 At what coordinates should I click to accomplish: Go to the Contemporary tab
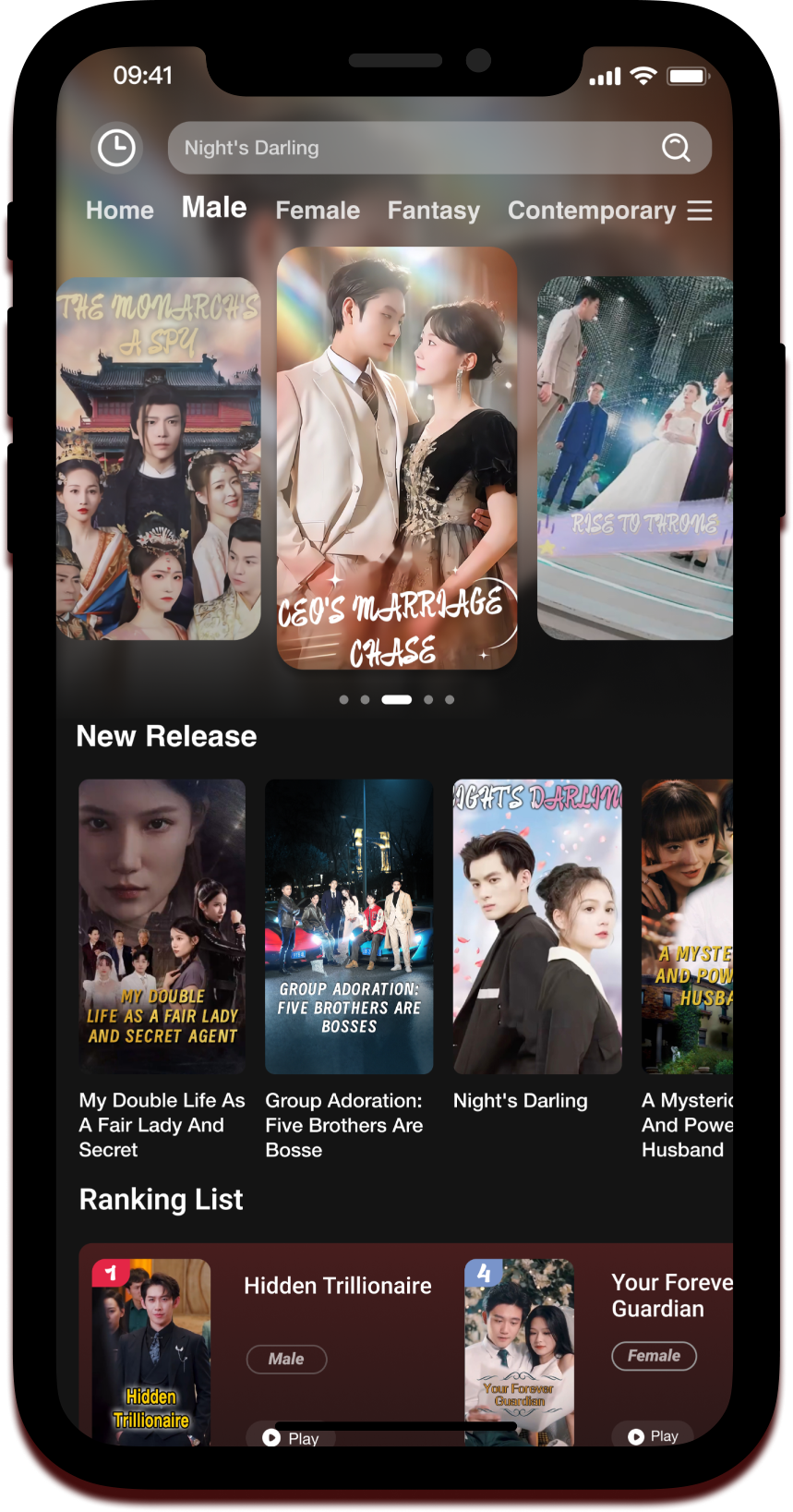click(592, 211)
